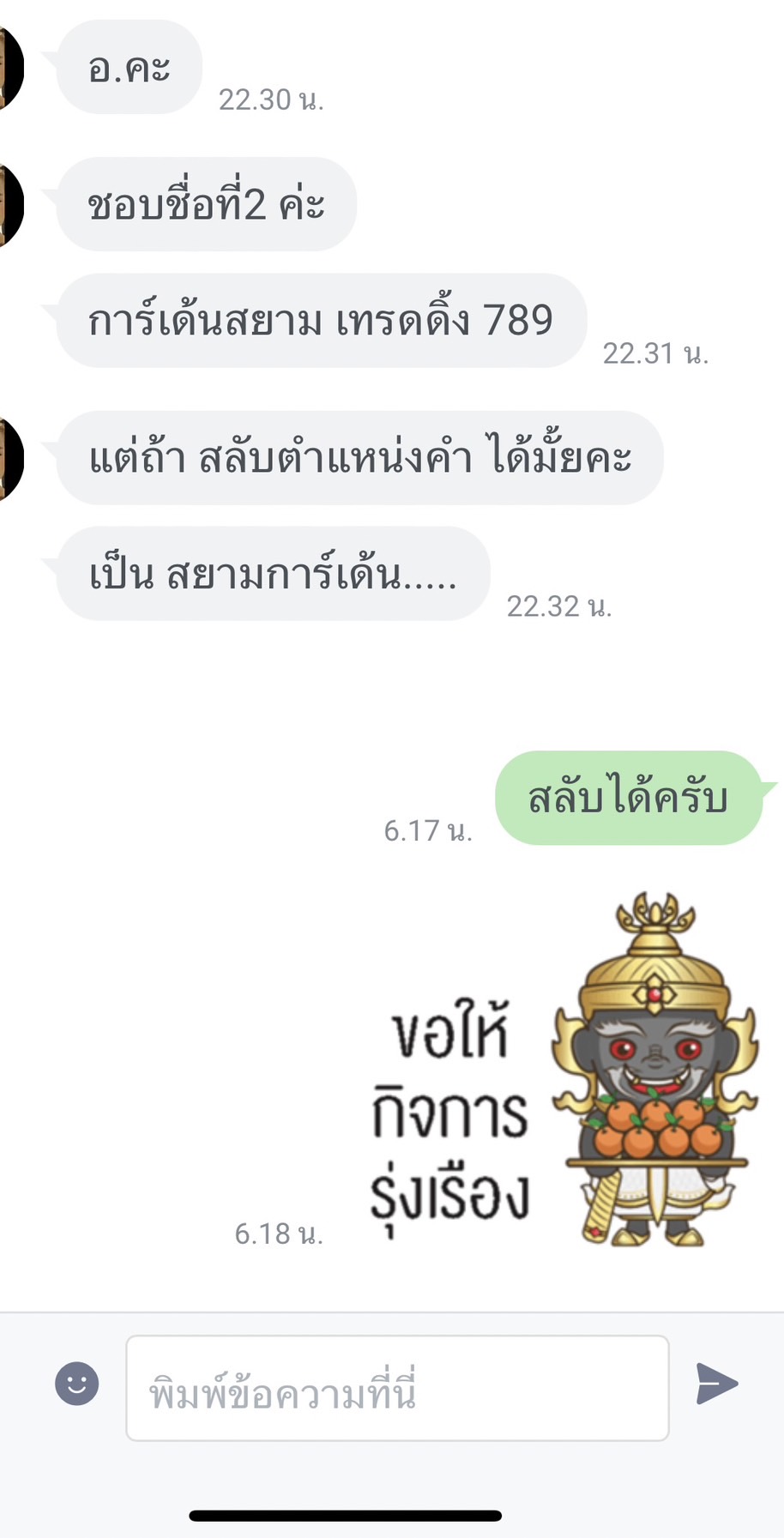Send the message with the arrow icon
Viewport: 784px width, 1538px height.
point(716,1384)
